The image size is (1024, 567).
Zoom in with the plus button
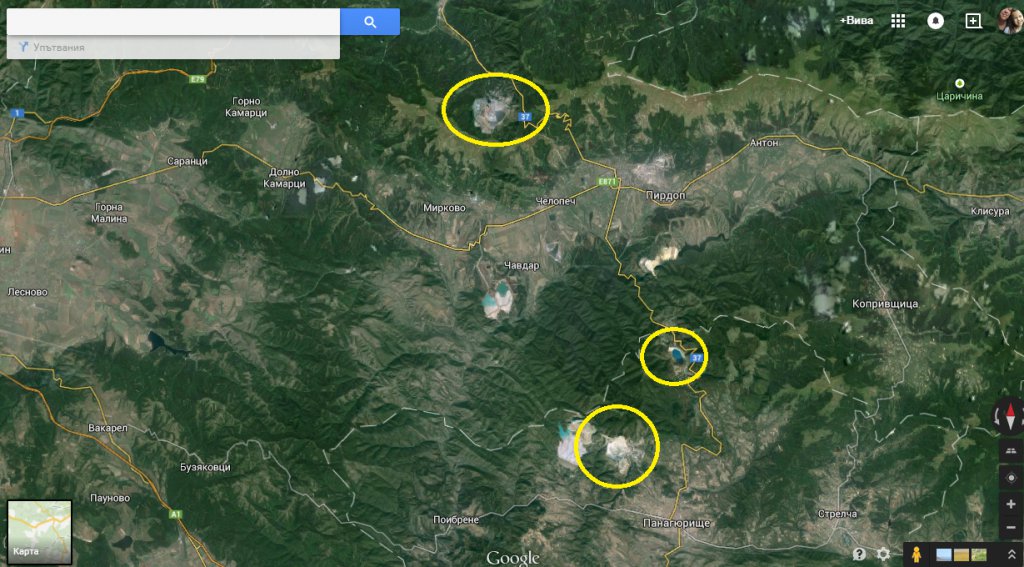pos(1010,504)
